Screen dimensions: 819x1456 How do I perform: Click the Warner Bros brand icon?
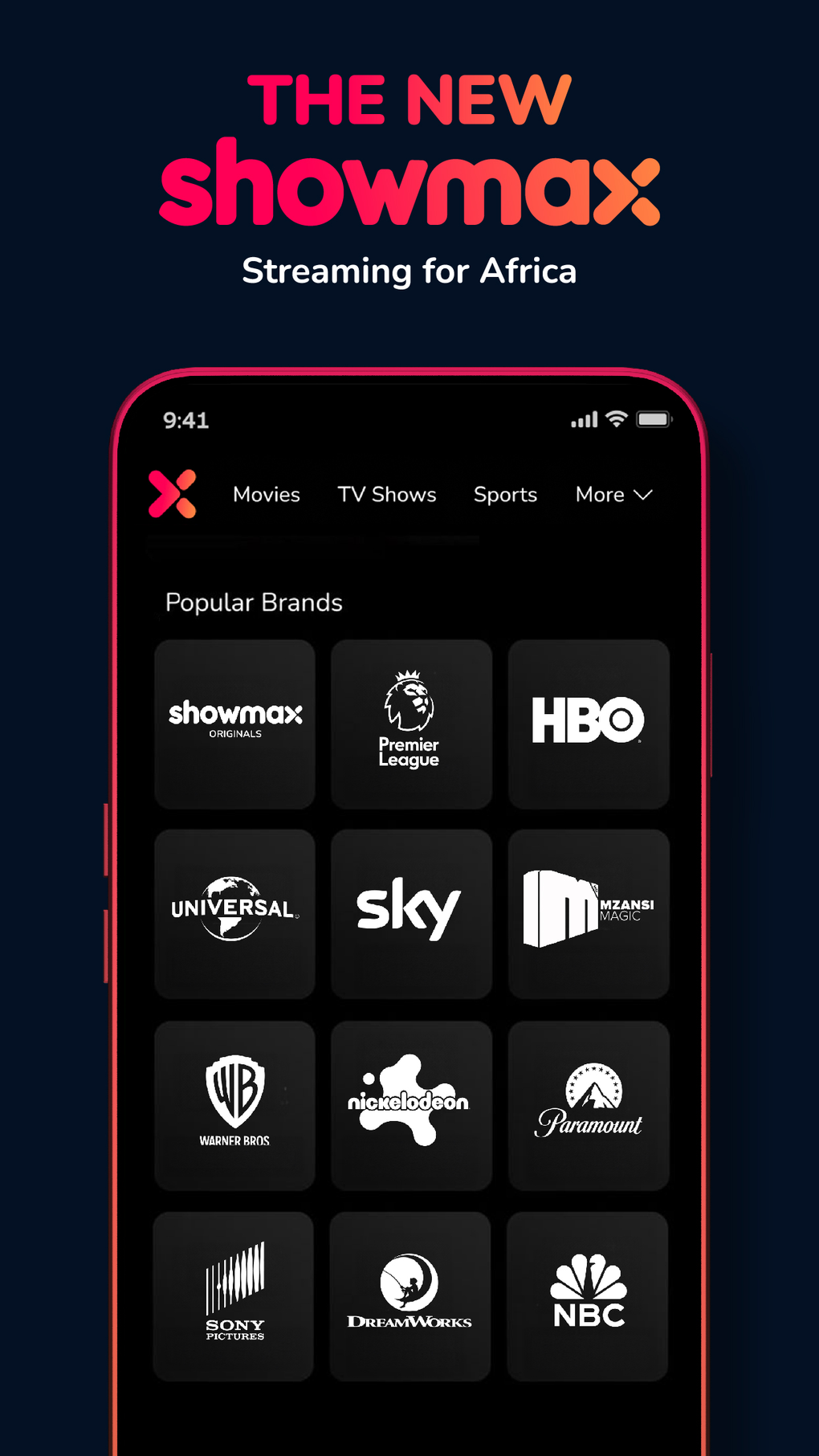click(234, 1106)
